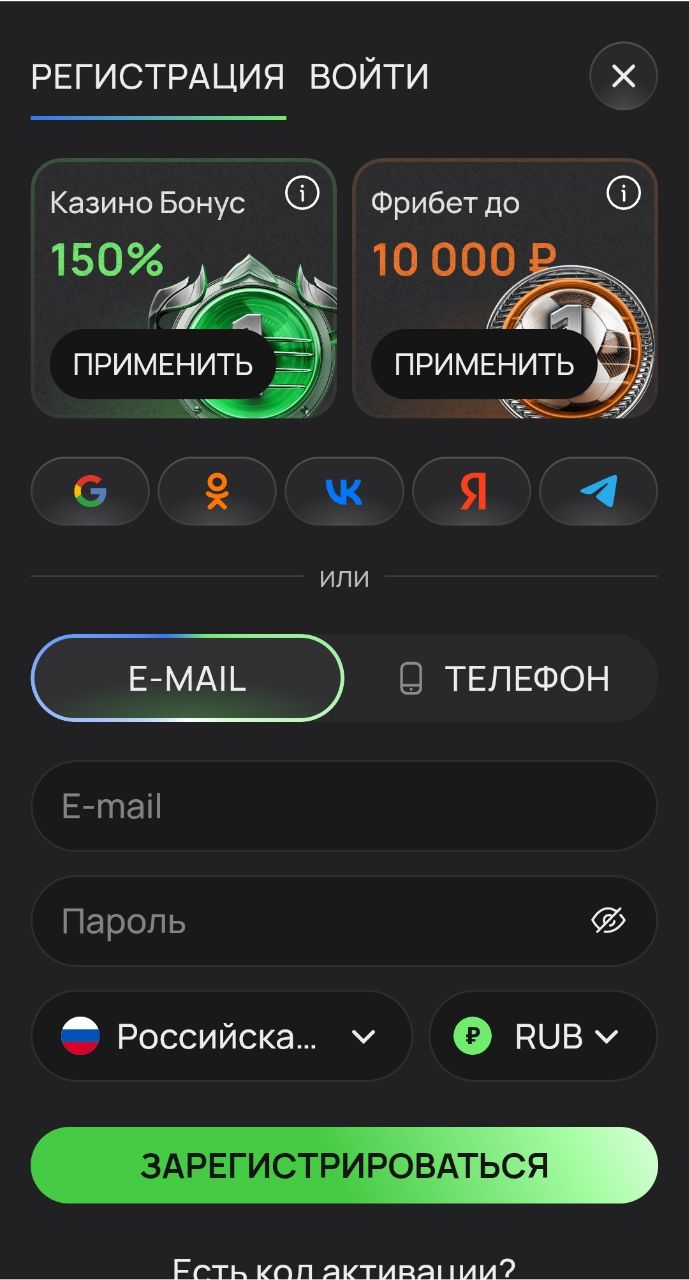Show info about Казино Бонус

(x=302, y=193)
